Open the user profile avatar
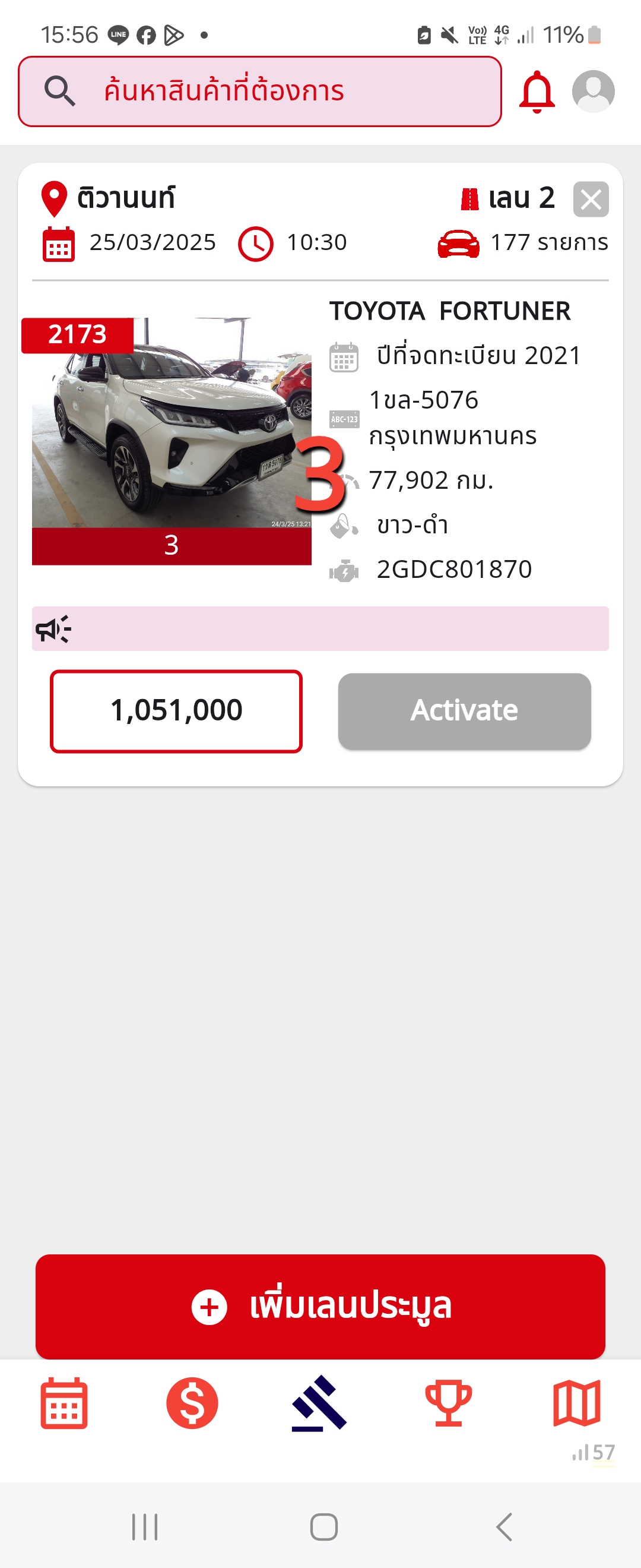 pyautogui.click(x=593, y=91)
